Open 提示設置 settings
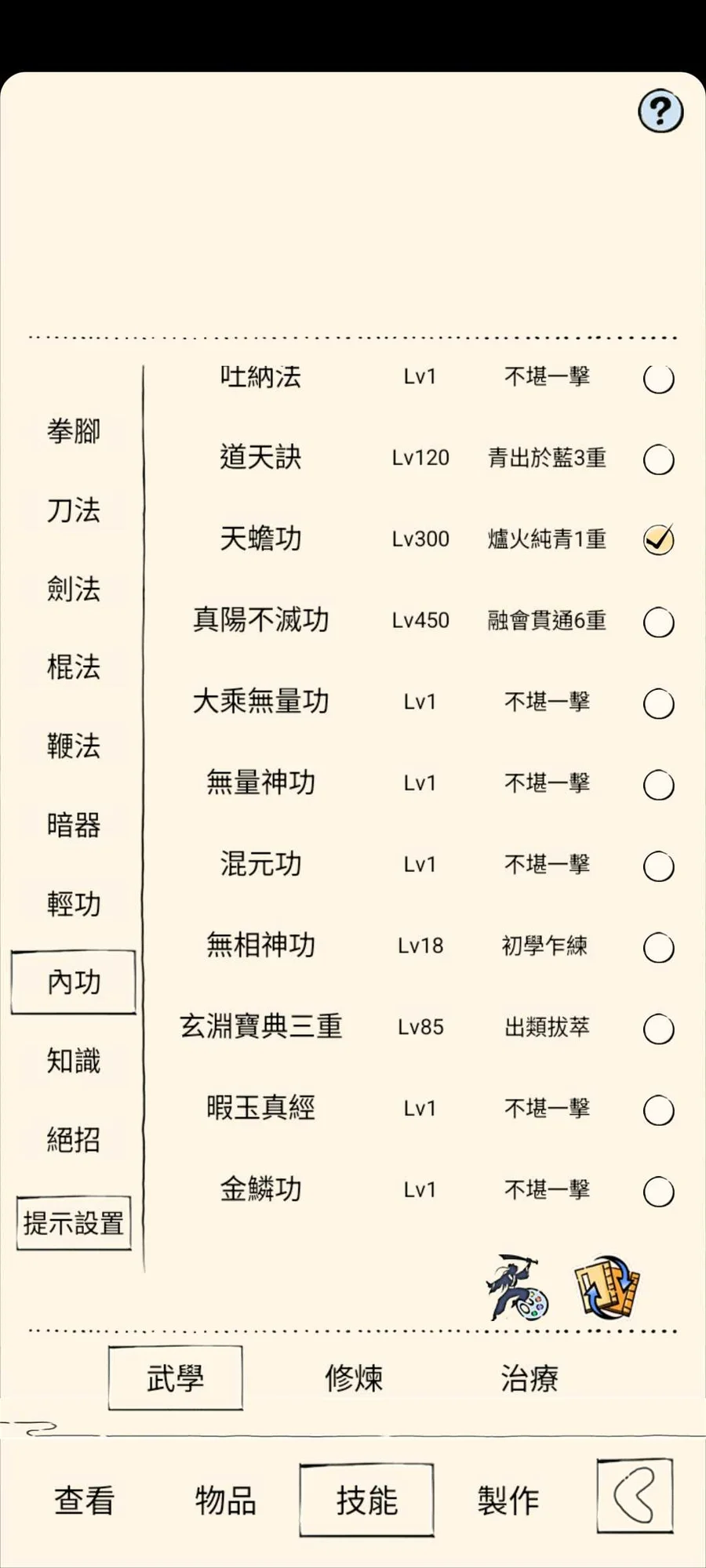Viewport: 706px width, 1568px height. (74, 1223)
